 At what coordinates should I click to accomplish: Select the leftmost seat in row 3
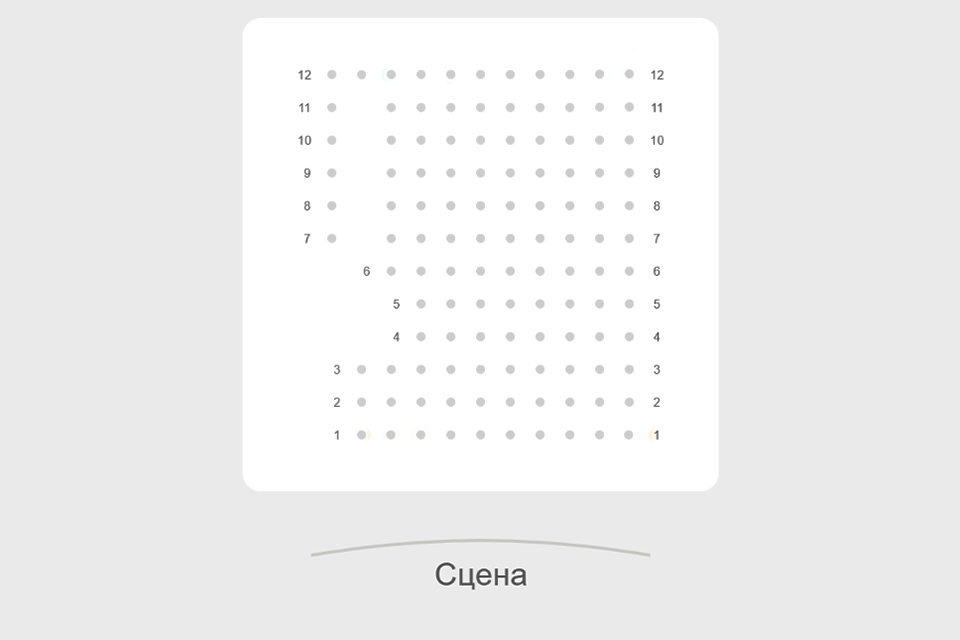click(361, 370)
